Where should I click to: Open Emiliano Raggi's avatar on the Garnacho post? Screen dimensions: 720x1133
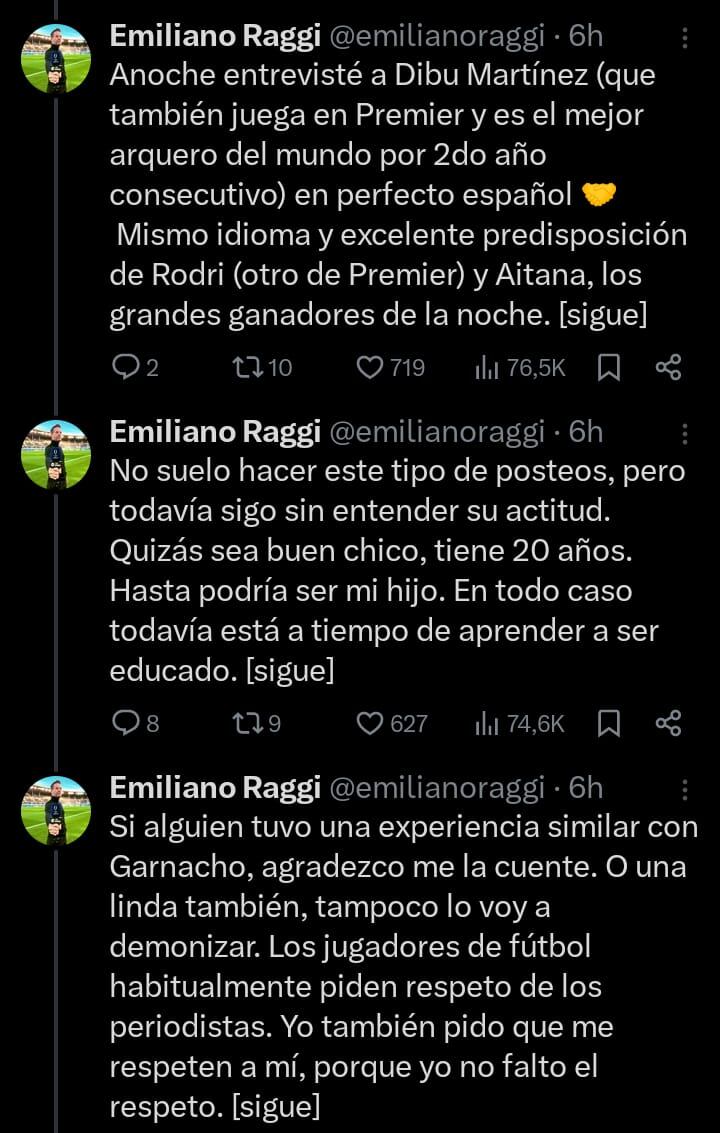(x=56, y=810)
